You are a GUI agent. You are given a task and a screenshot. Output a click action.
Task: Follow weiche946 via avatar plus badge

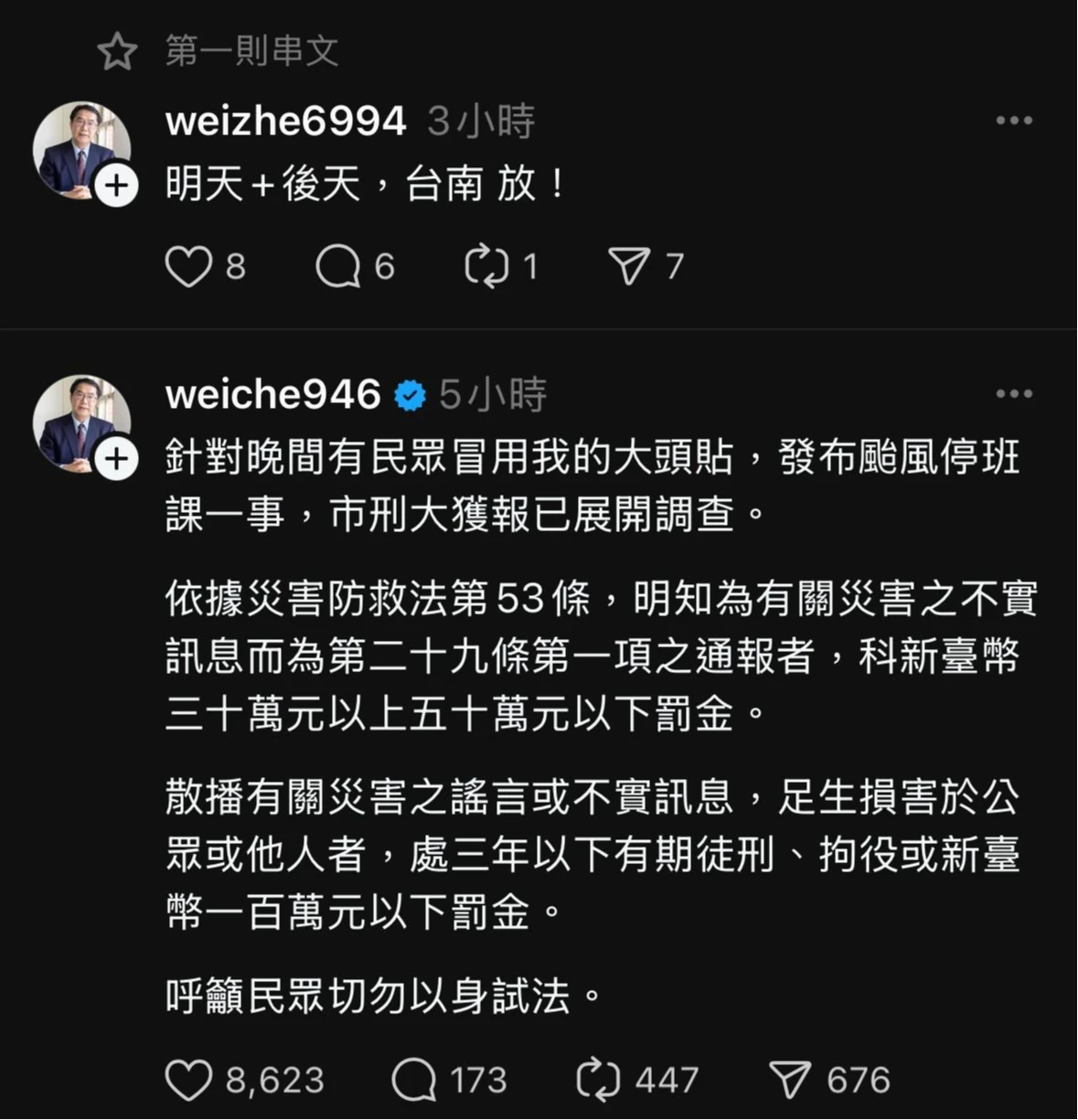click(116, 459)
